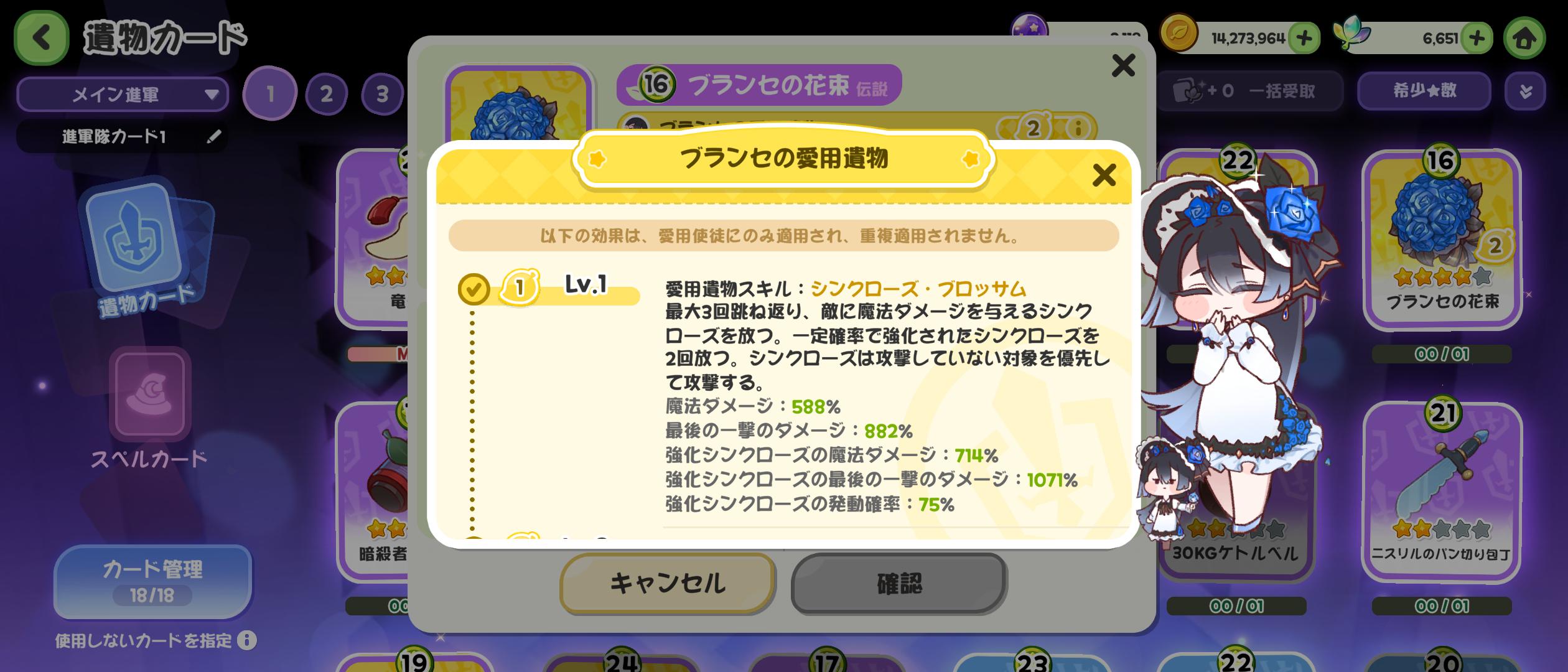Tap the 一括受取 button
Image resolution: width=1568 pixels, height=672 pixels.
coord(1248,91)
